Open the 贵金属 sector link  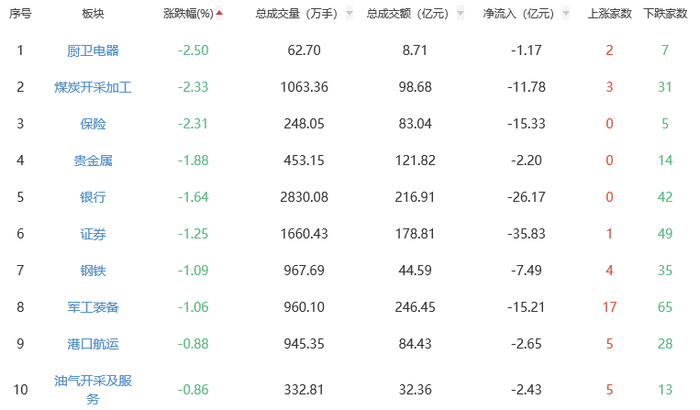(x=93, y=160)
